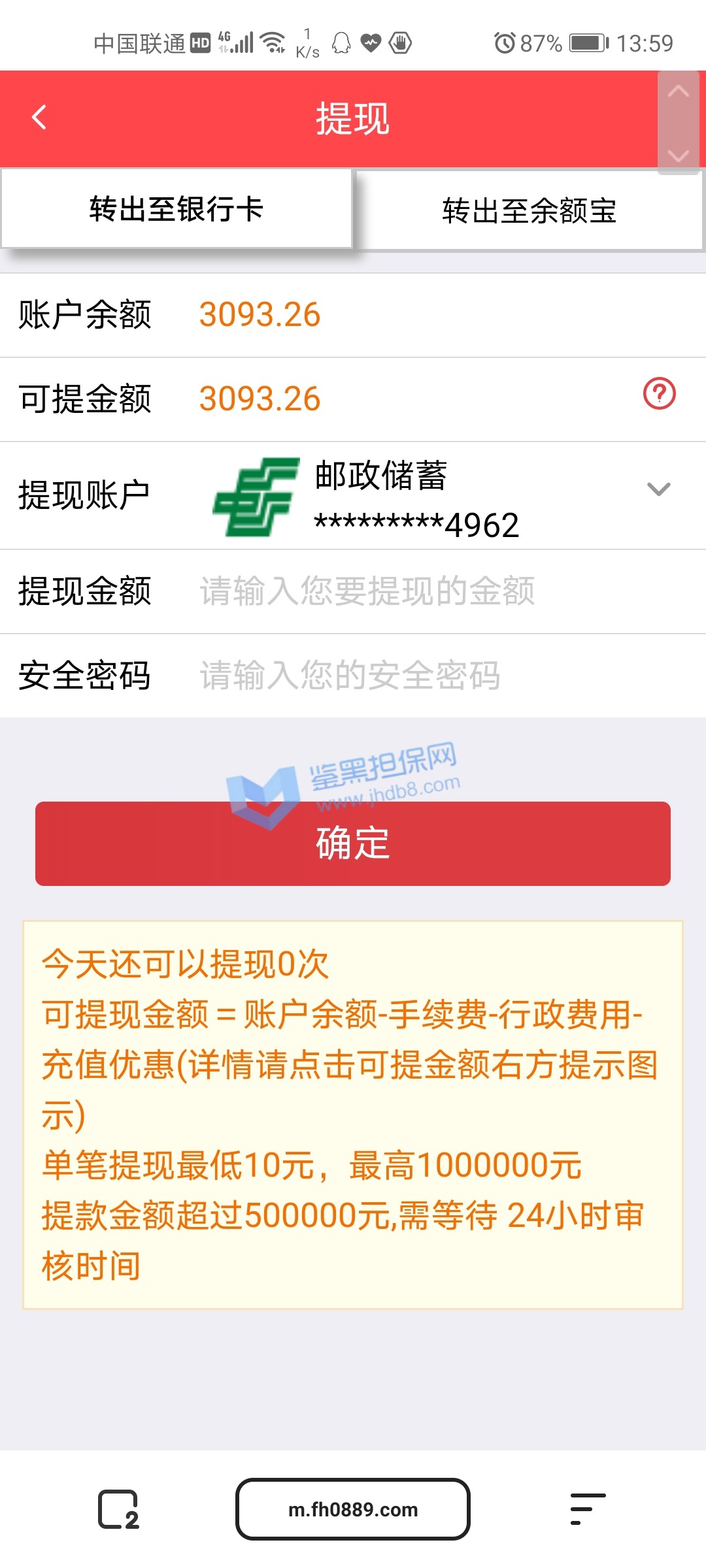Select the 转出至银行卡 tab
706x1568 pixels.
click(x=176, y=210)
